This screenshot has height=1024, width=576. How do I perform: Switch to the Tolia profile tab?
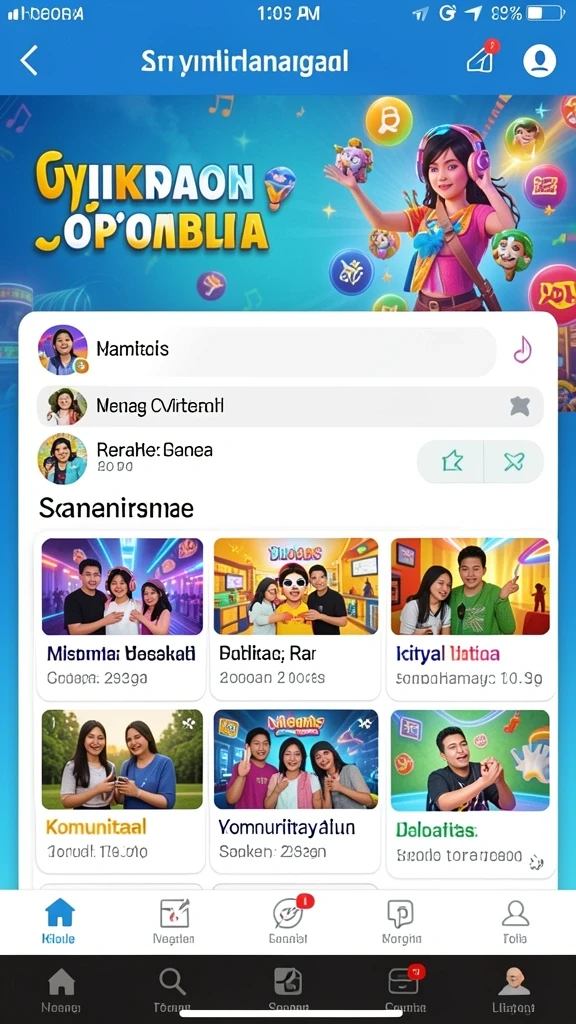[x=515, y=921]
